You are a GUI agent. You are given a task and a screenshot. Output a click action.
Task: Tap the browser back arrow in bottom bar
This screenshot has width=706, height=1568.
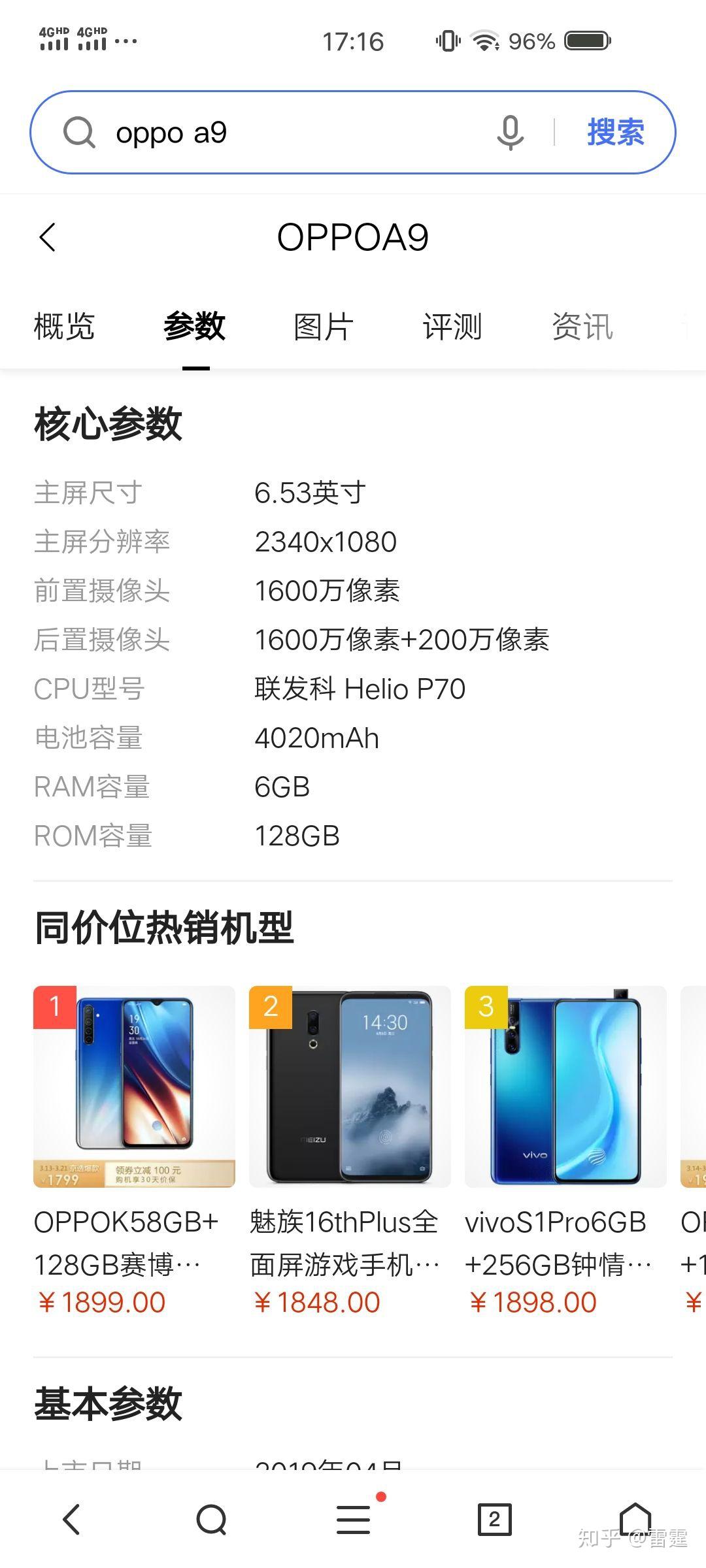(72, 1520)
